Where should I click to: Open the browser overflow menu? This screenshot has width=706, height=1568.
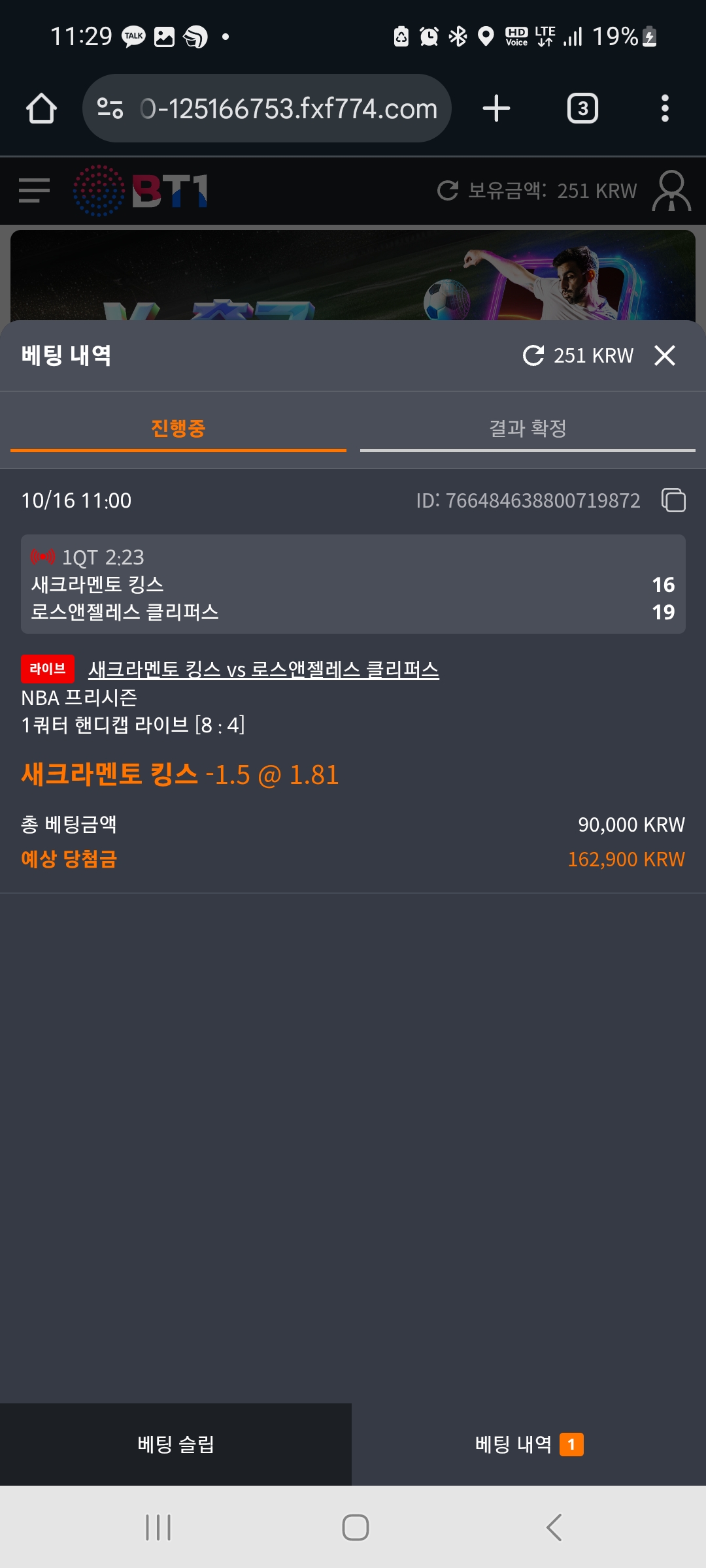click(665, 108)
